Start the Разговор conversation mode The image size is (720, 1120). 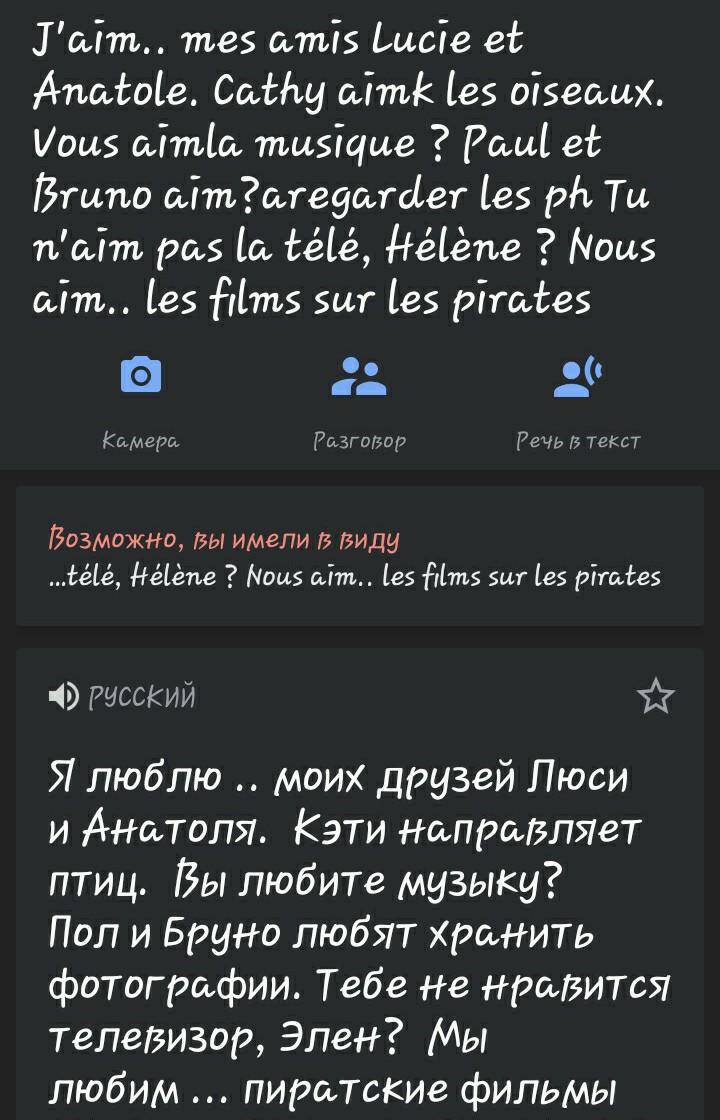(359, 375)
